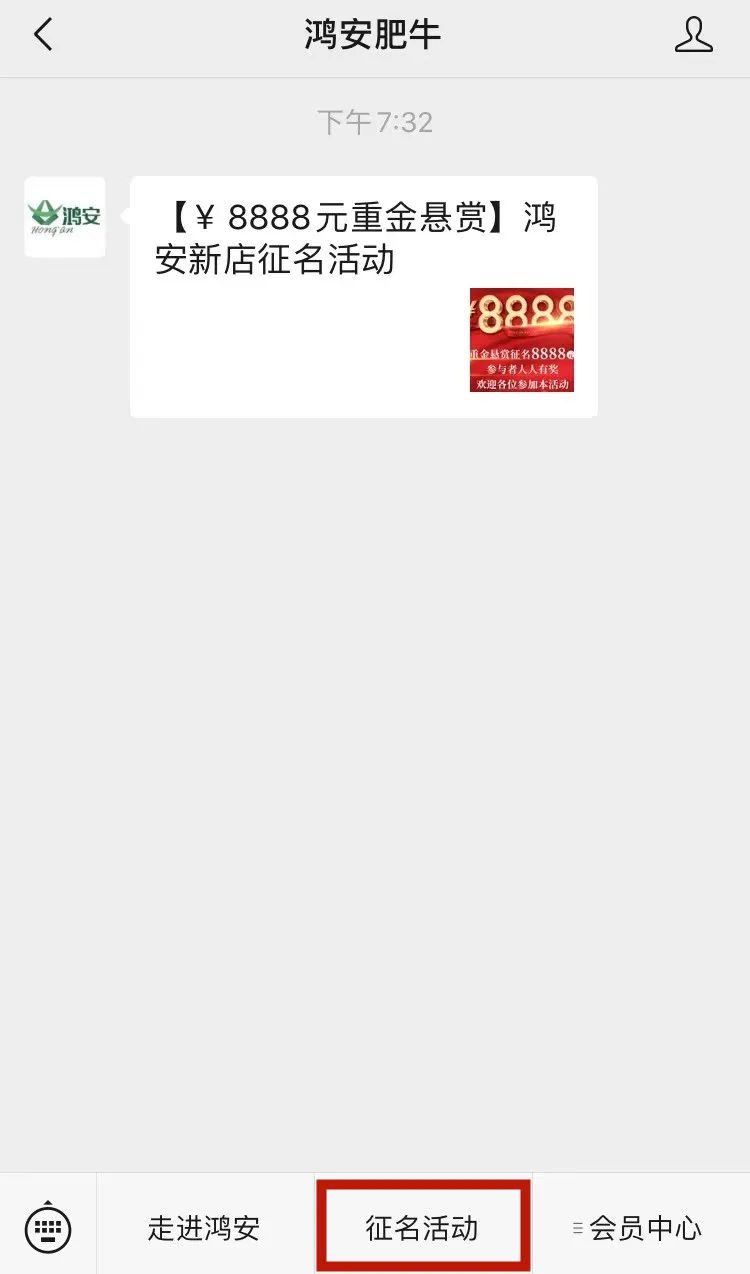Go back from the 鸿安肥牛 chat
750x1274 pixels.
42,36
